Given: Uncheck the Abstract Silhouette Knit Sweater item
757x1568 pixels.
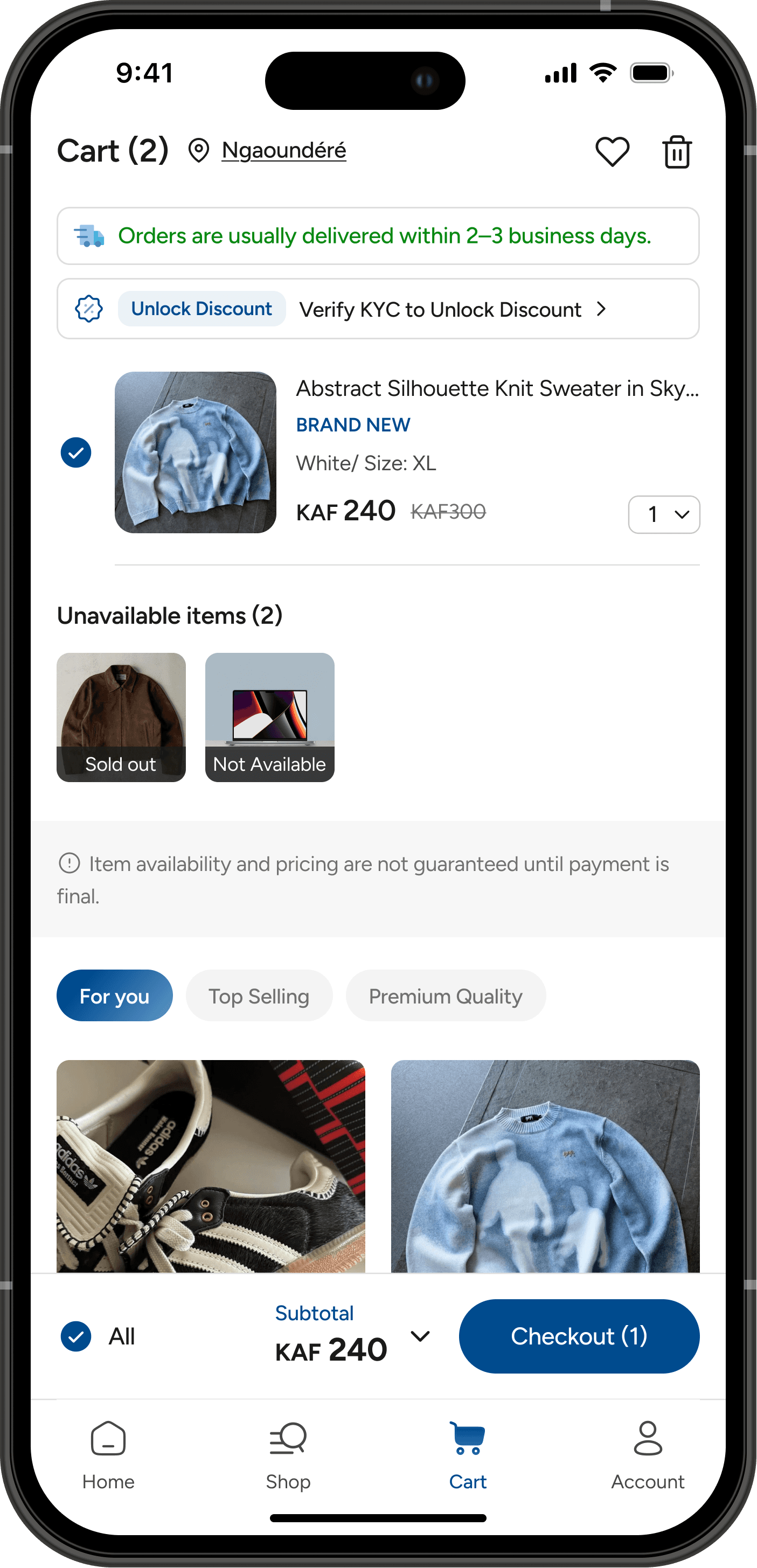Looking at the screenshot, I should (x=76, y=453).
